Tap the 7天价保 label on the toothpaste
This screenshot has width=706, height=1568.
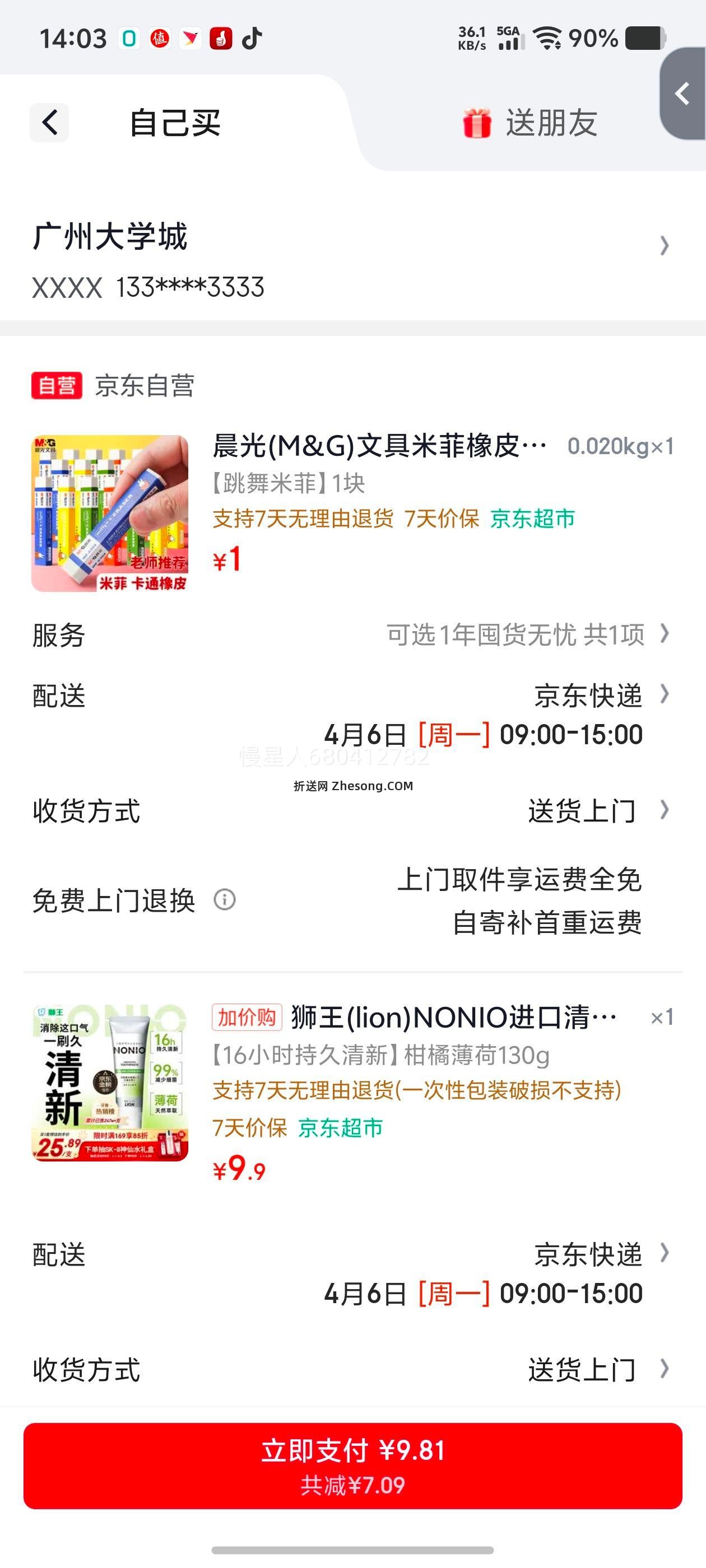pyautogui.click(x=250, y=1127)
